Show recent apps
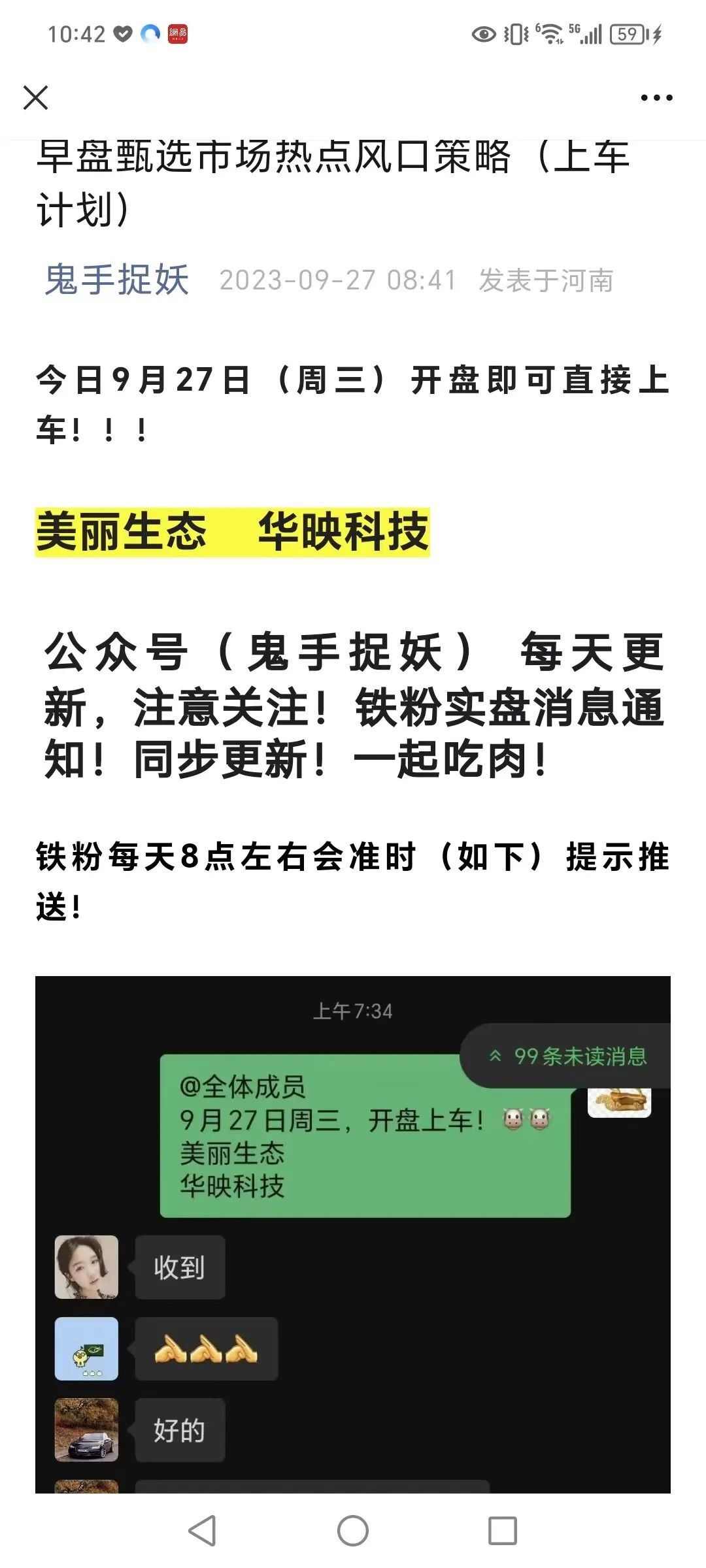Viewport: 706px width, 1568px height. (503, 1530)
